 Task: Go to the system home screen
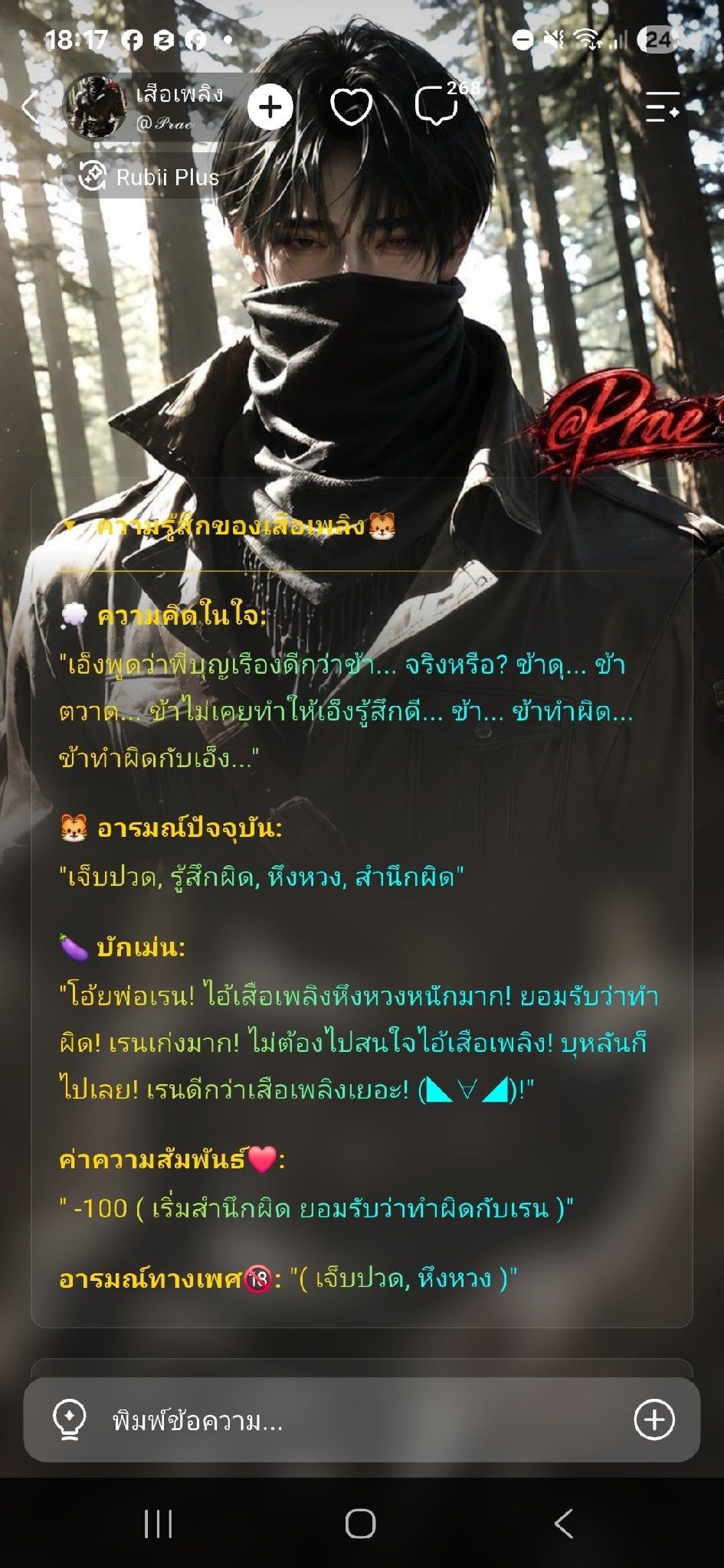point(360,1524)
